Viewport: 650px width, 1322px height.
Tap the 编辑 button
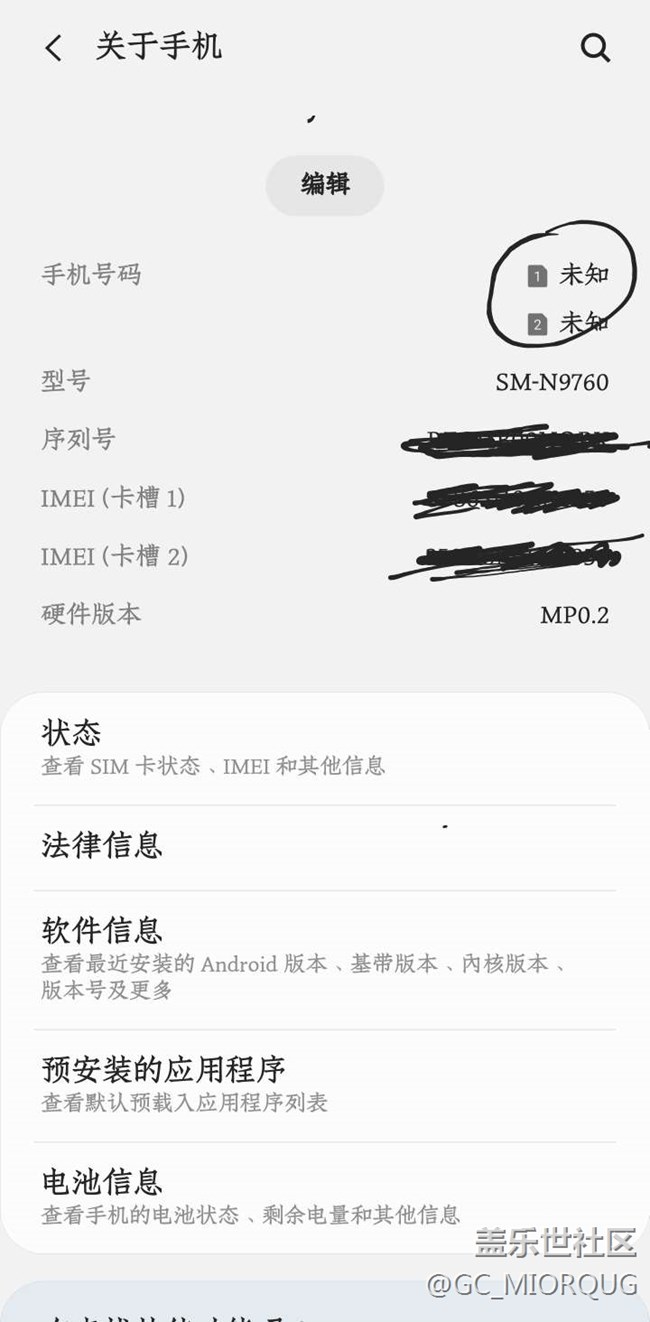pos(325,185)
